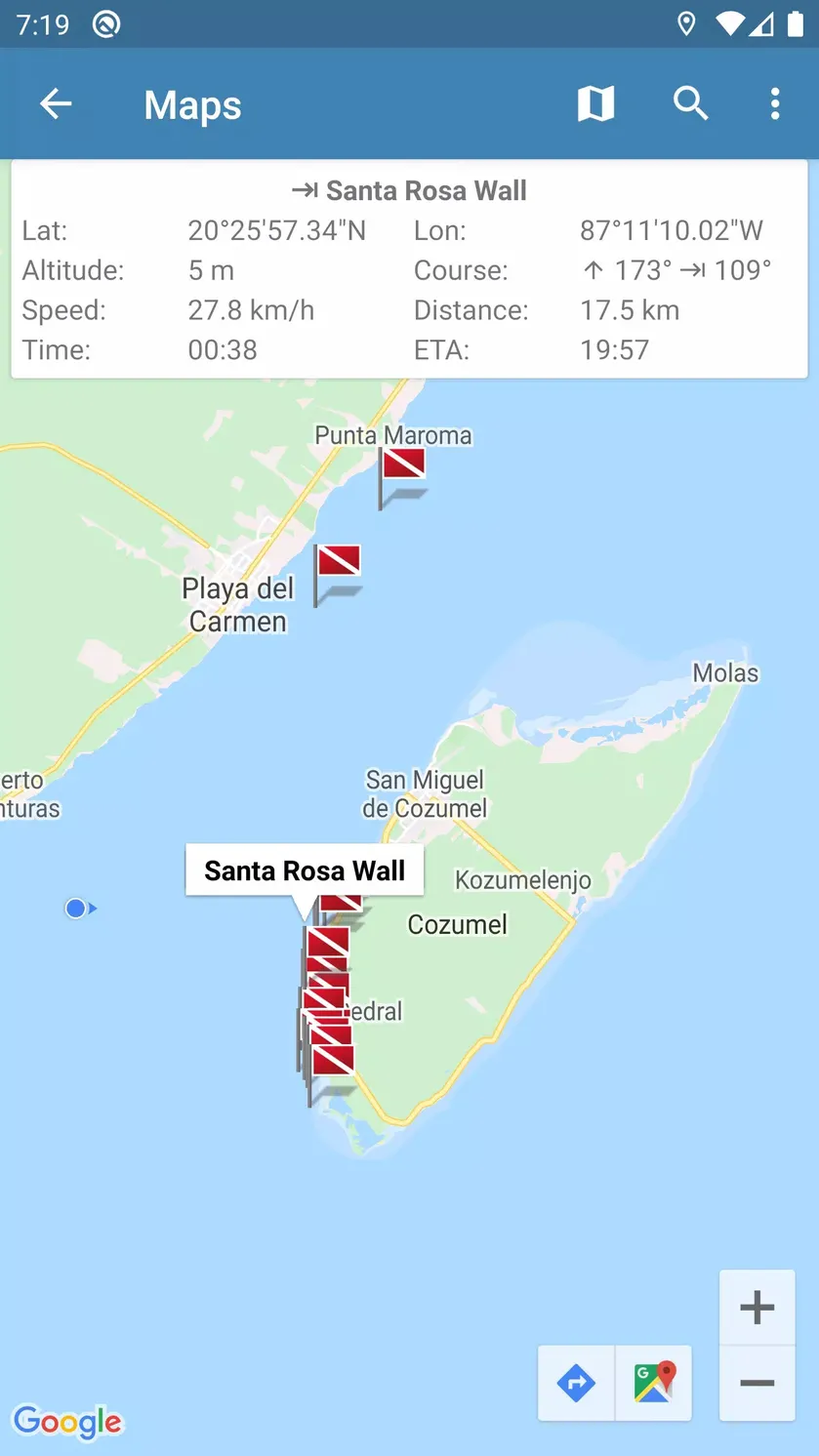Select the dive flag near Playa del Carmen
Image resolution: width=819 pixels, height=1456 pixels.
click(338, 576)
